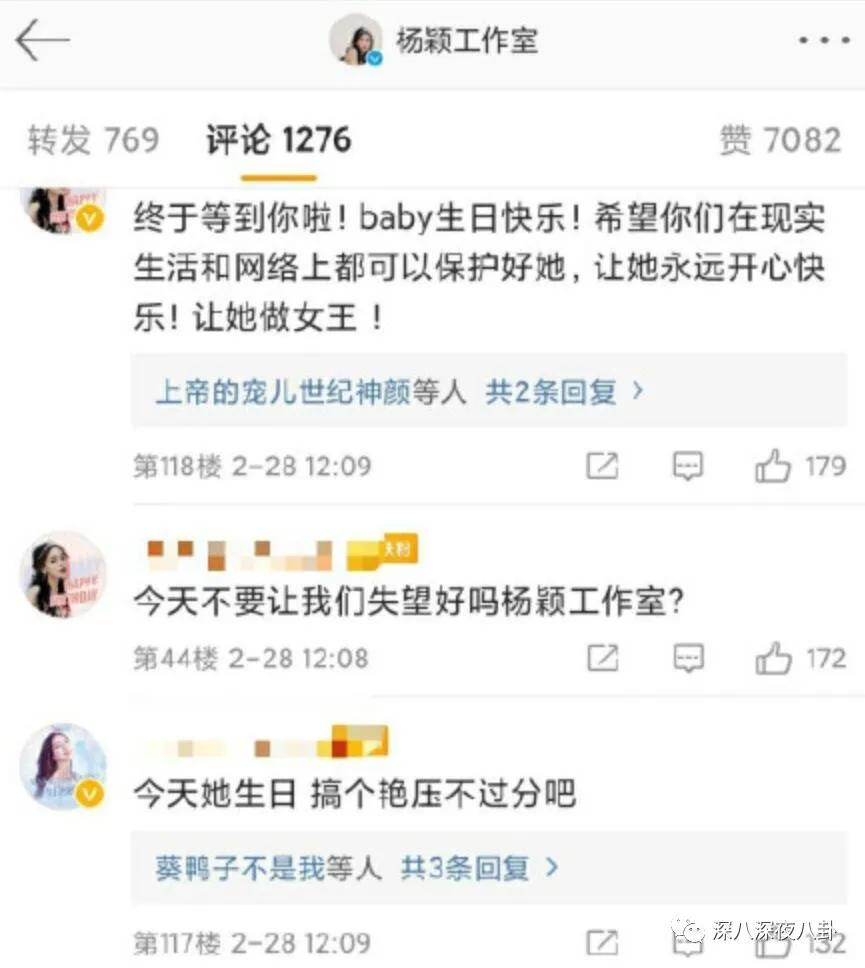Reply to the 第44楼 comment

[687, 658]
